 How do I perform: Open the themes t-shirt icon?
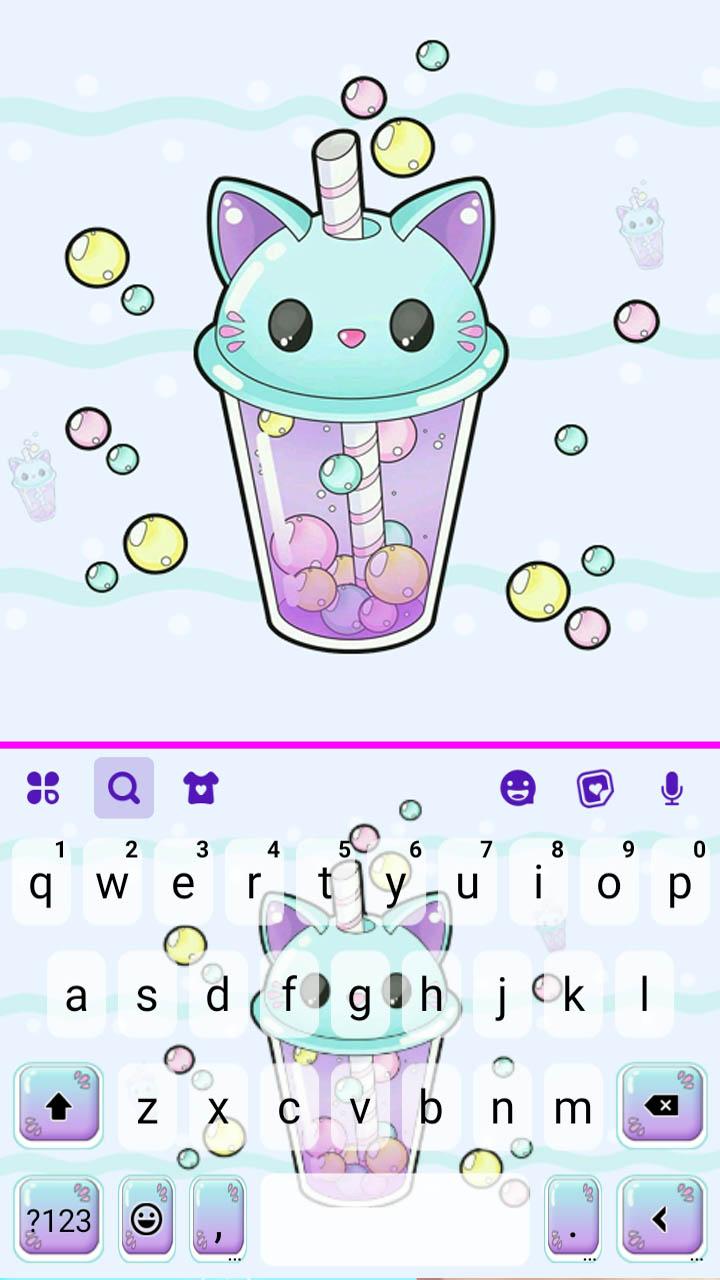[x=200, y=788]
